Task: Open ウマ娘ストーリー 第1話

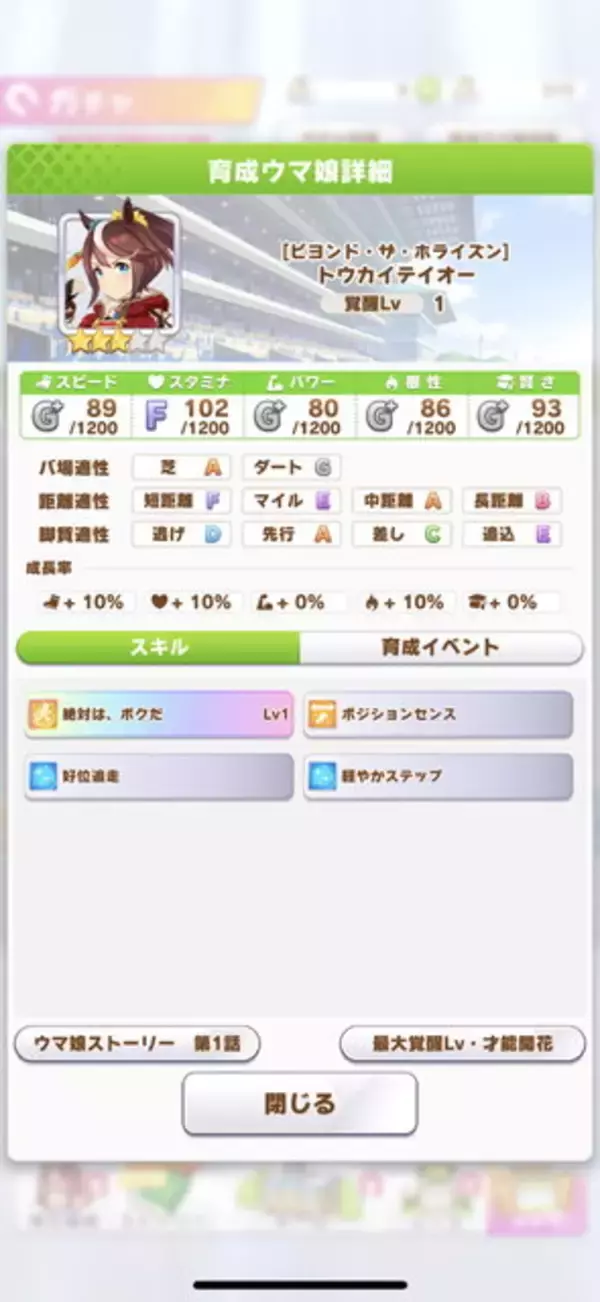Action: (x=137, y=1044)
